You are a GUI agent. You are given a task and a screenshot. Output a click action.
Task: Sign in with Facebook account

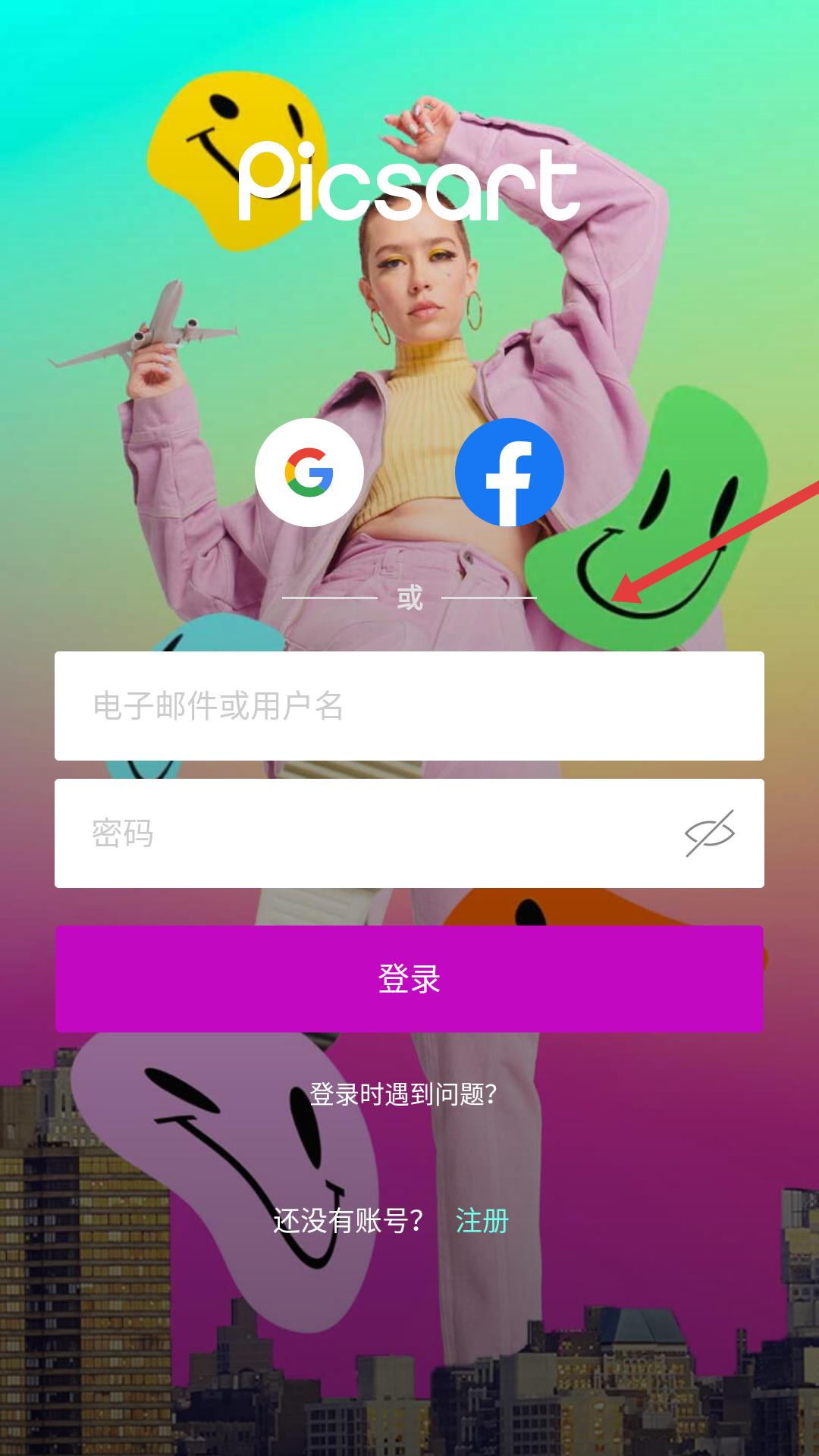(x=510, y=472)
